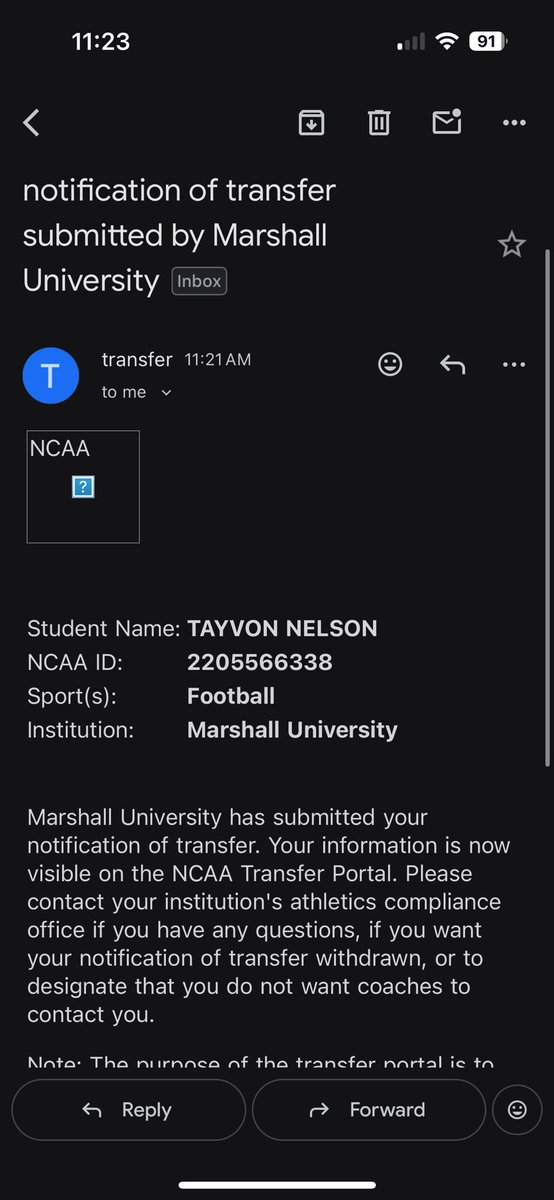
Task: Go back to the inbox
Action: [x=32, y=123]
